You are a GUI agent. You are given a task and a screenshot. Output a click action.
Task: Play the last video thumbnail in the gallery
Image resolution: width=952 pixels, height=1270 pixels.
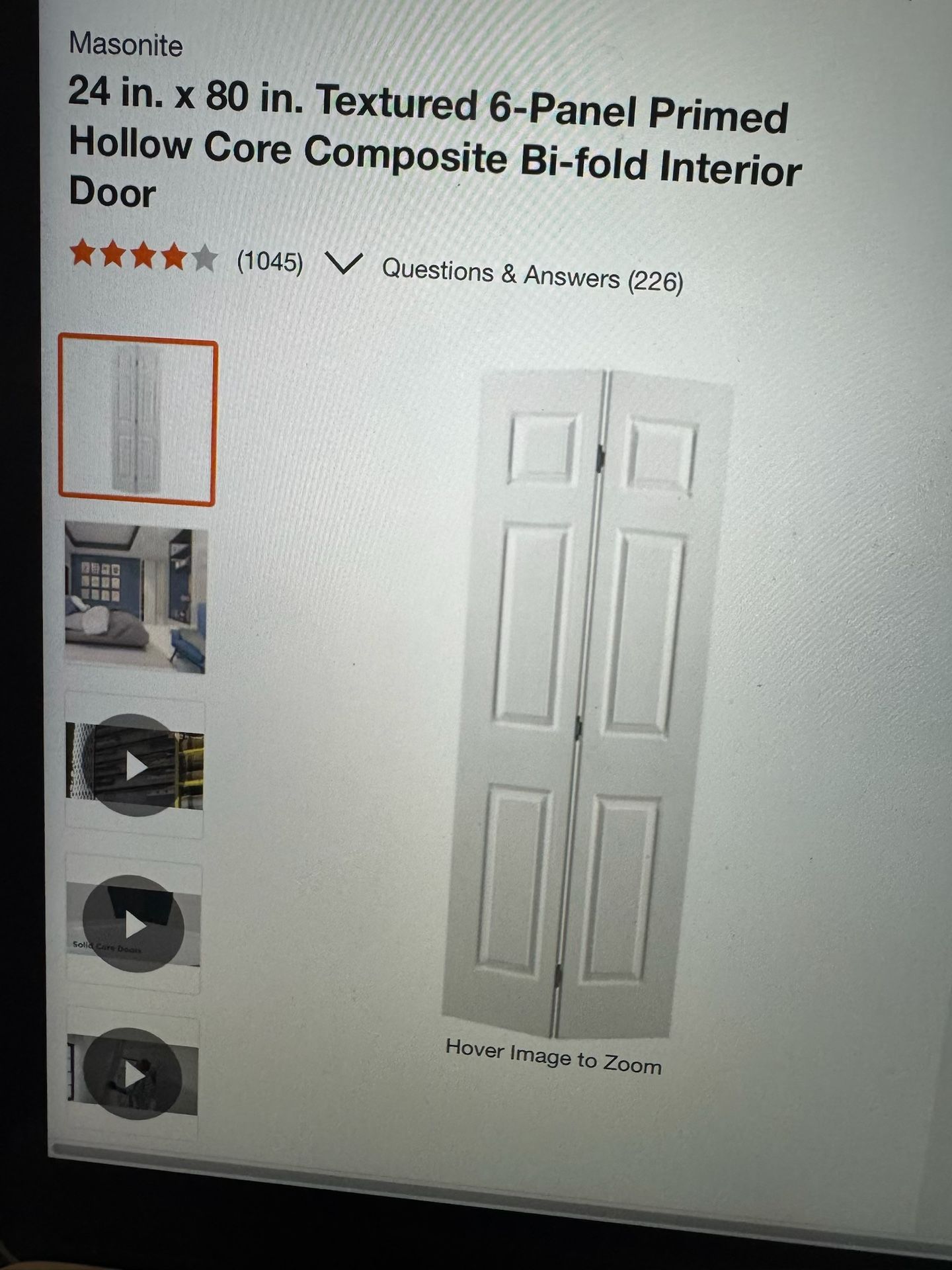coord(133,1074)
